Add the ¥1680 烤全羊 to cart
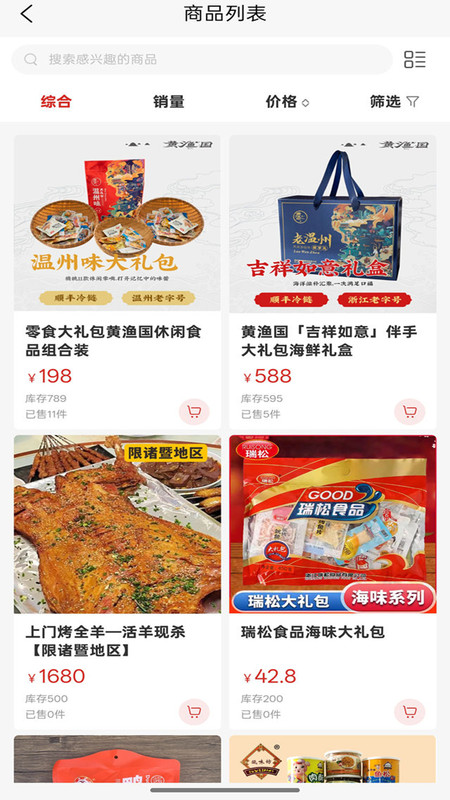 coord(194,712)
